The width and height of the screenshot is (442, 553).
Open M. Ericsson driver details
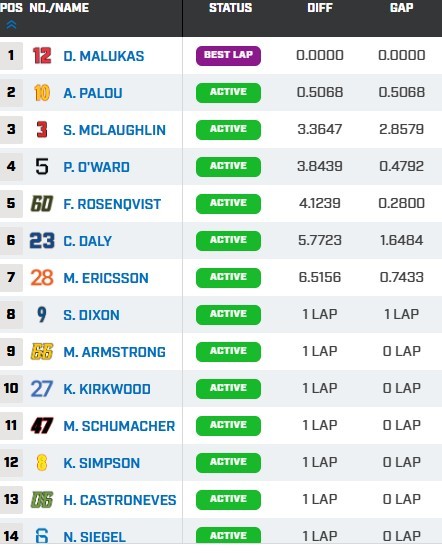pos(106,278)
